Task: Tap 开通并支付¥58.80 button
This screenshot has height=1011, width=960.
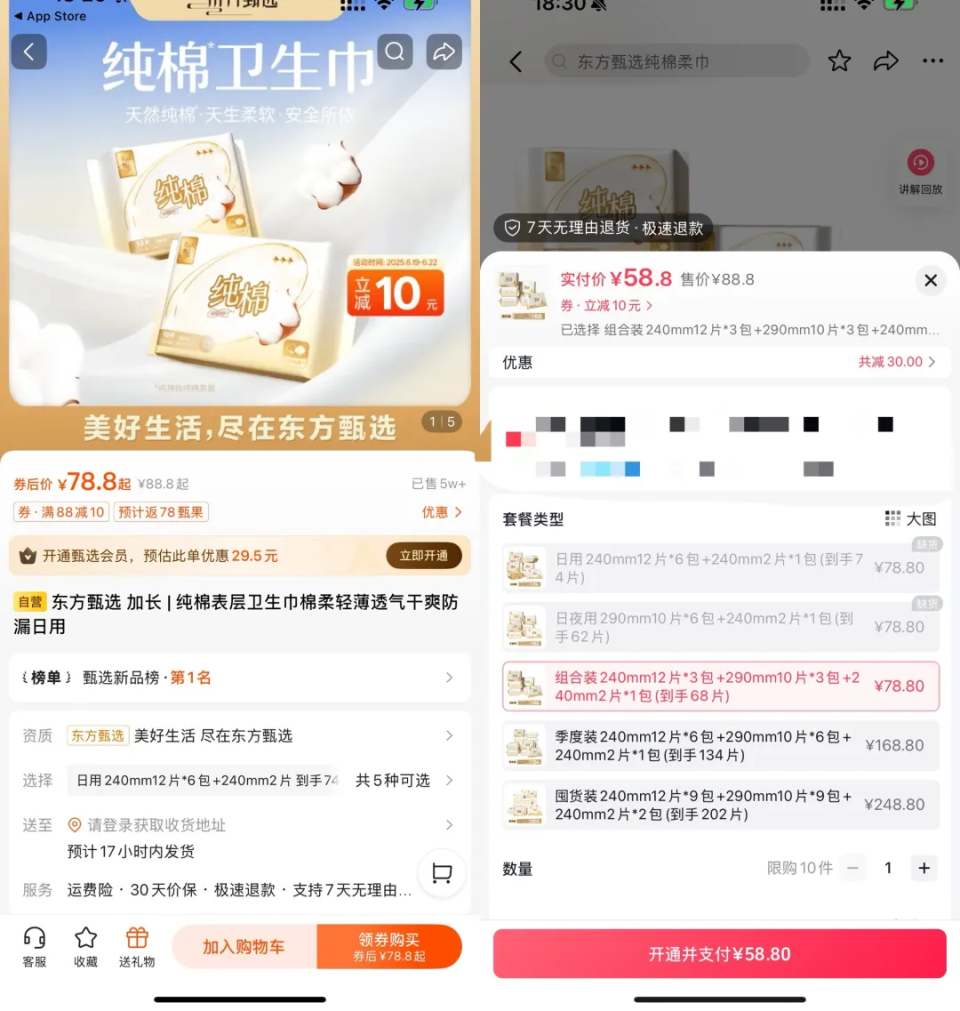Action: (x=719, y=954)
